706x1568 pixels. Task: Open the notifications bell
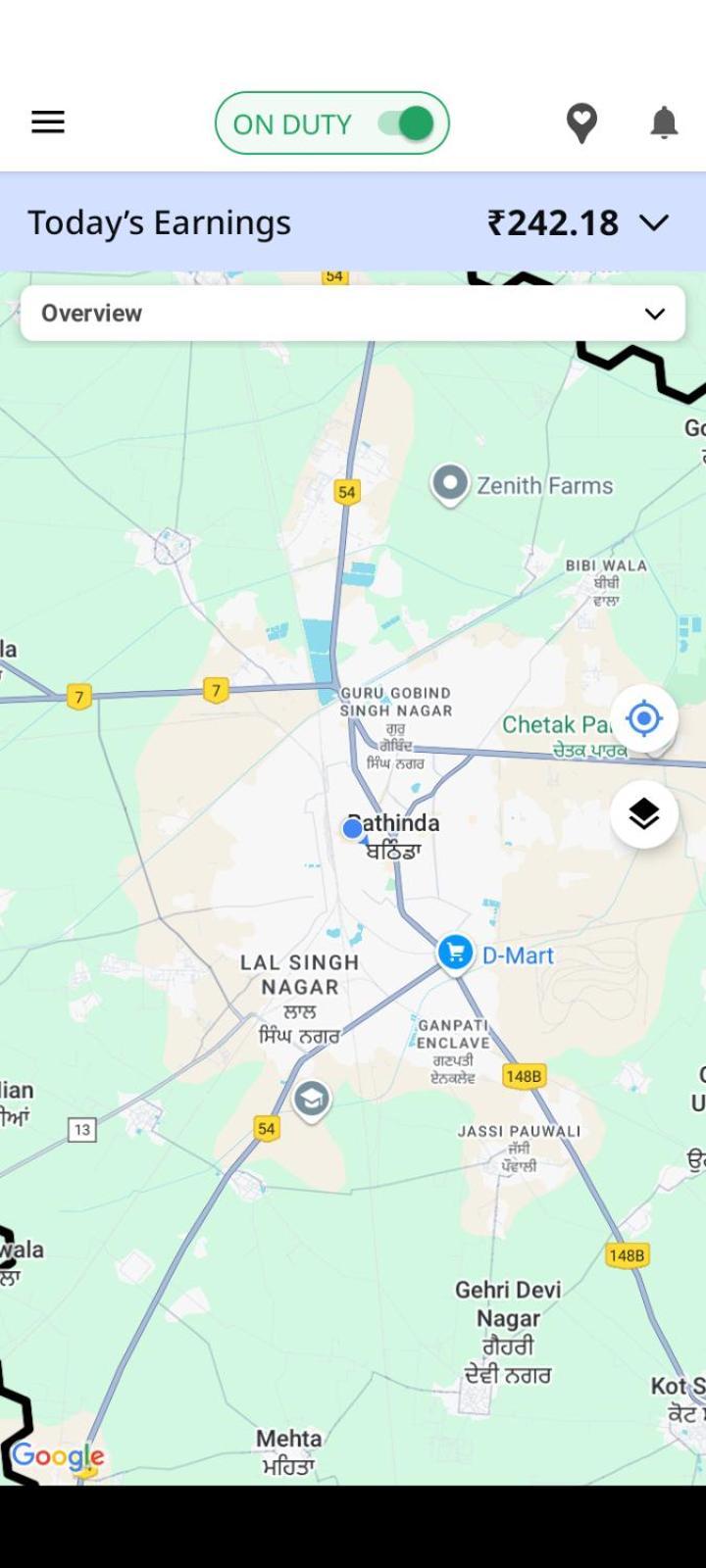coord(664,123)
